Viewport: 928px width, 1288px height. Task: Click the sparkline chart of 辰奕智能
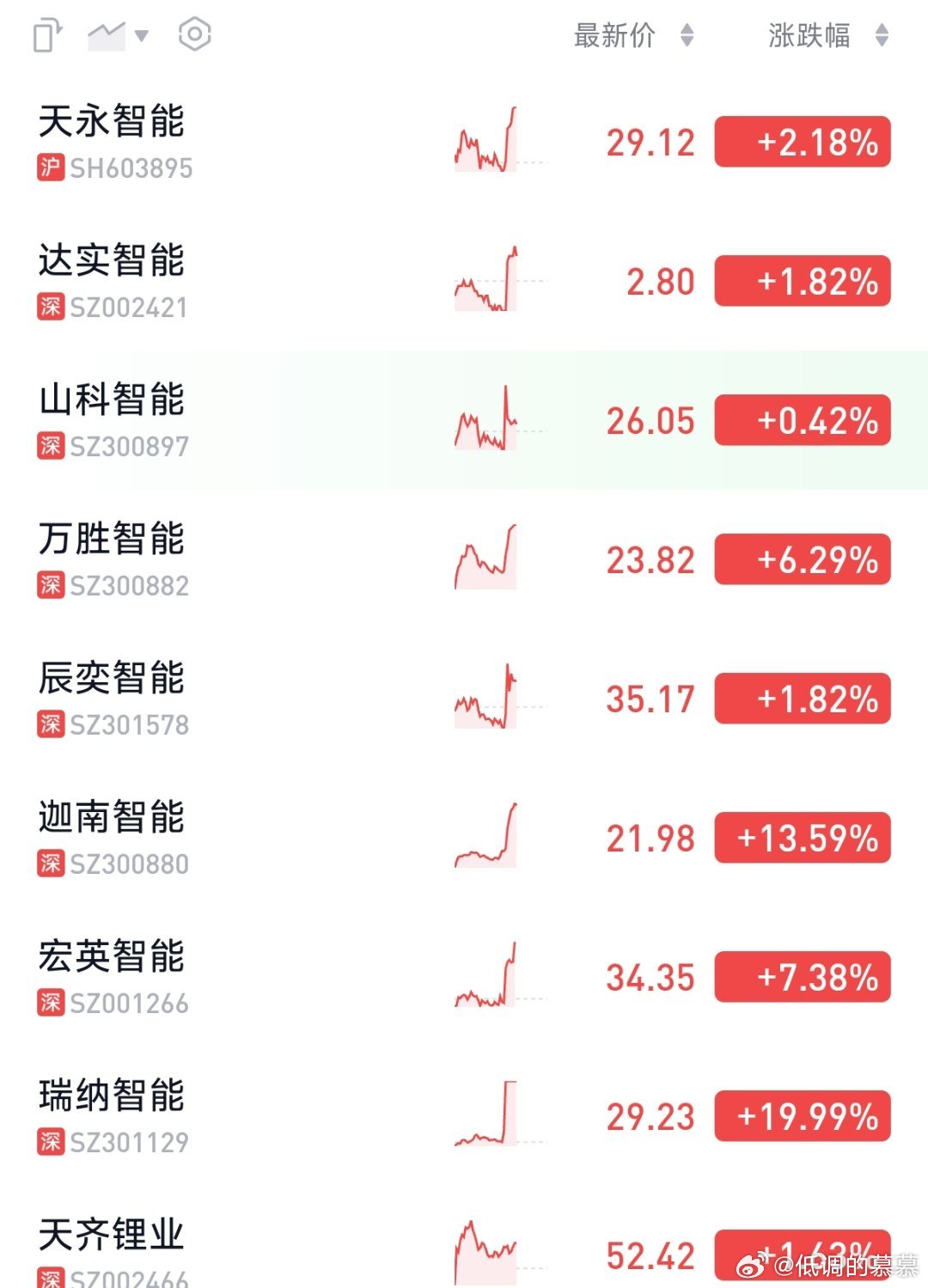(x=485, y=699)
